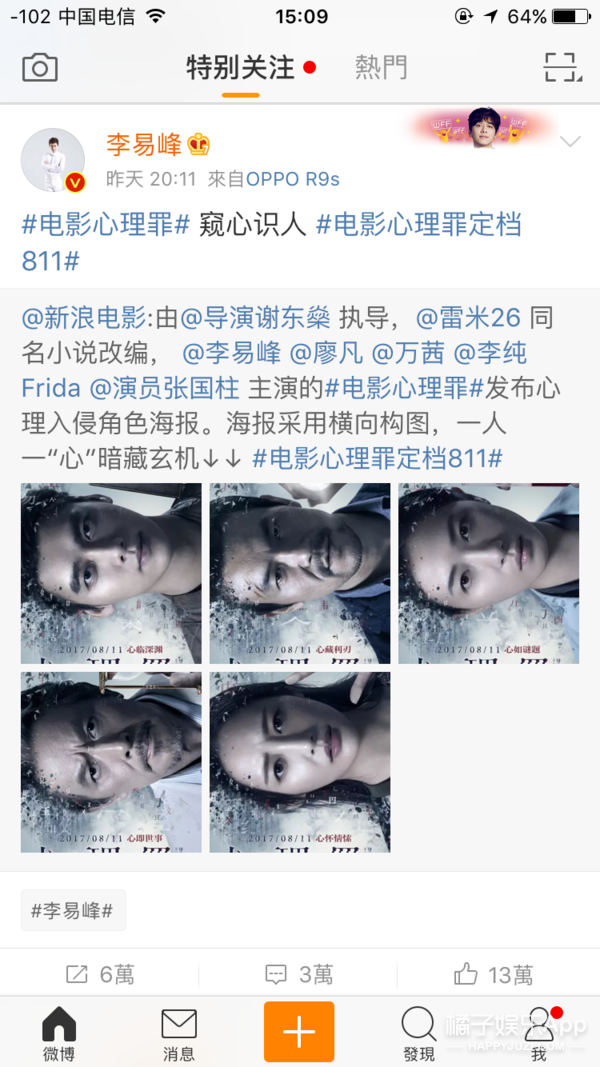Screen dimensions: 600x1067
Task: Compose a new post with plus button
Action: pos(299,1031)
